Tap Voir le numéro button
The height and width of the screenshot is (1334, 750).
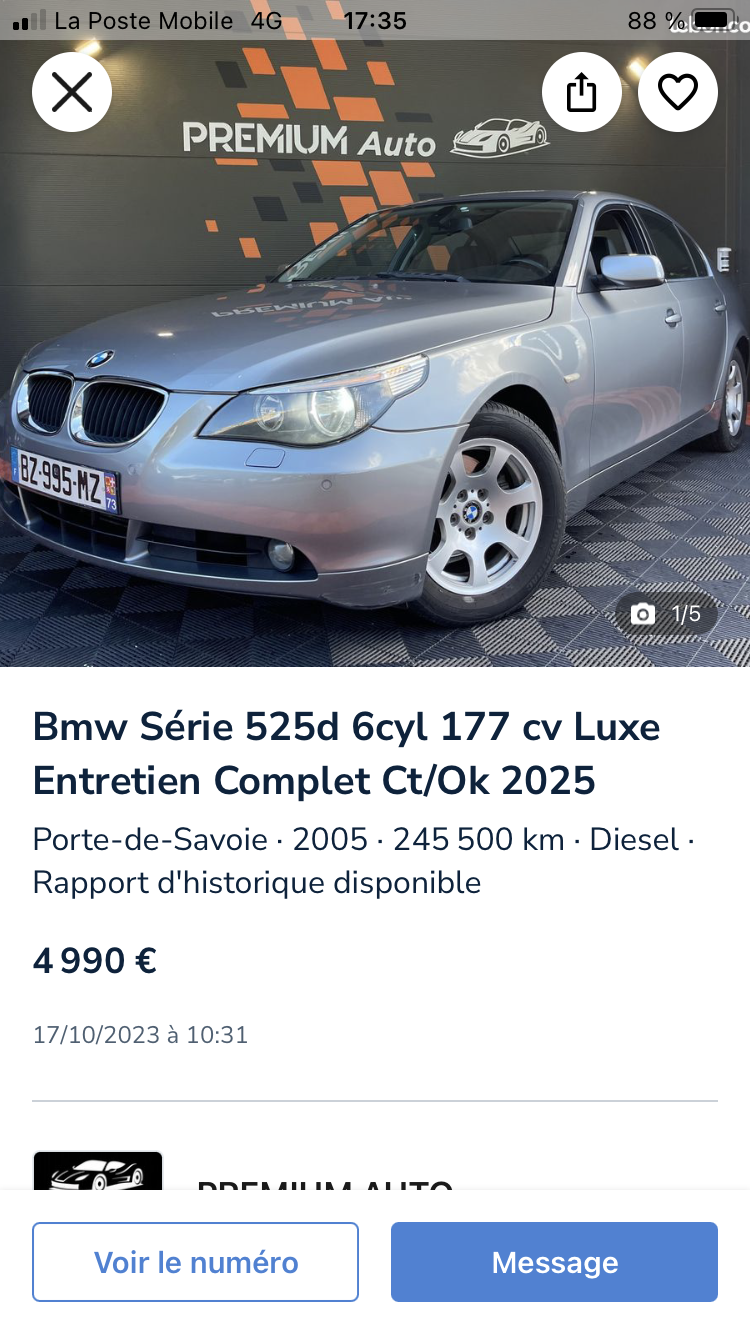pos(196,1262)
